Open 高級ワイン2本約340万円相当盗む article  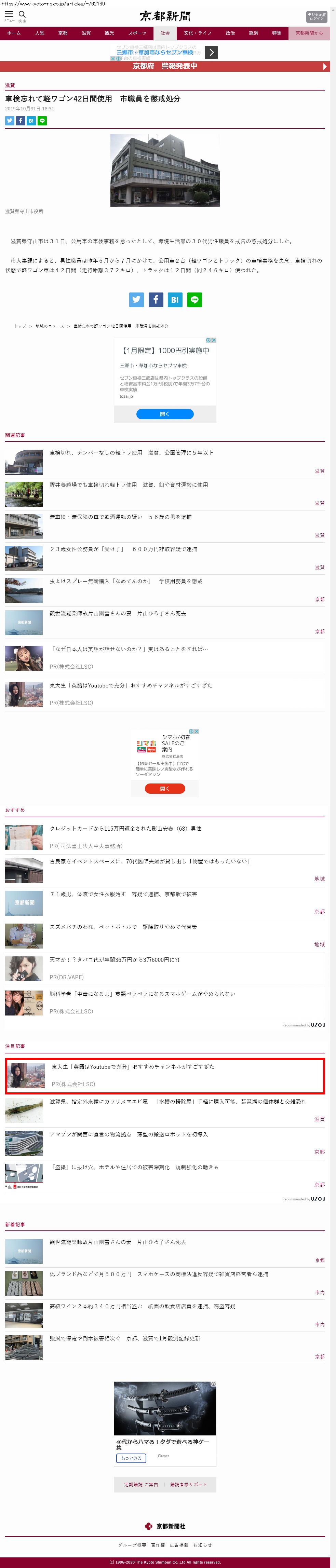click(x=143, y=1306)
